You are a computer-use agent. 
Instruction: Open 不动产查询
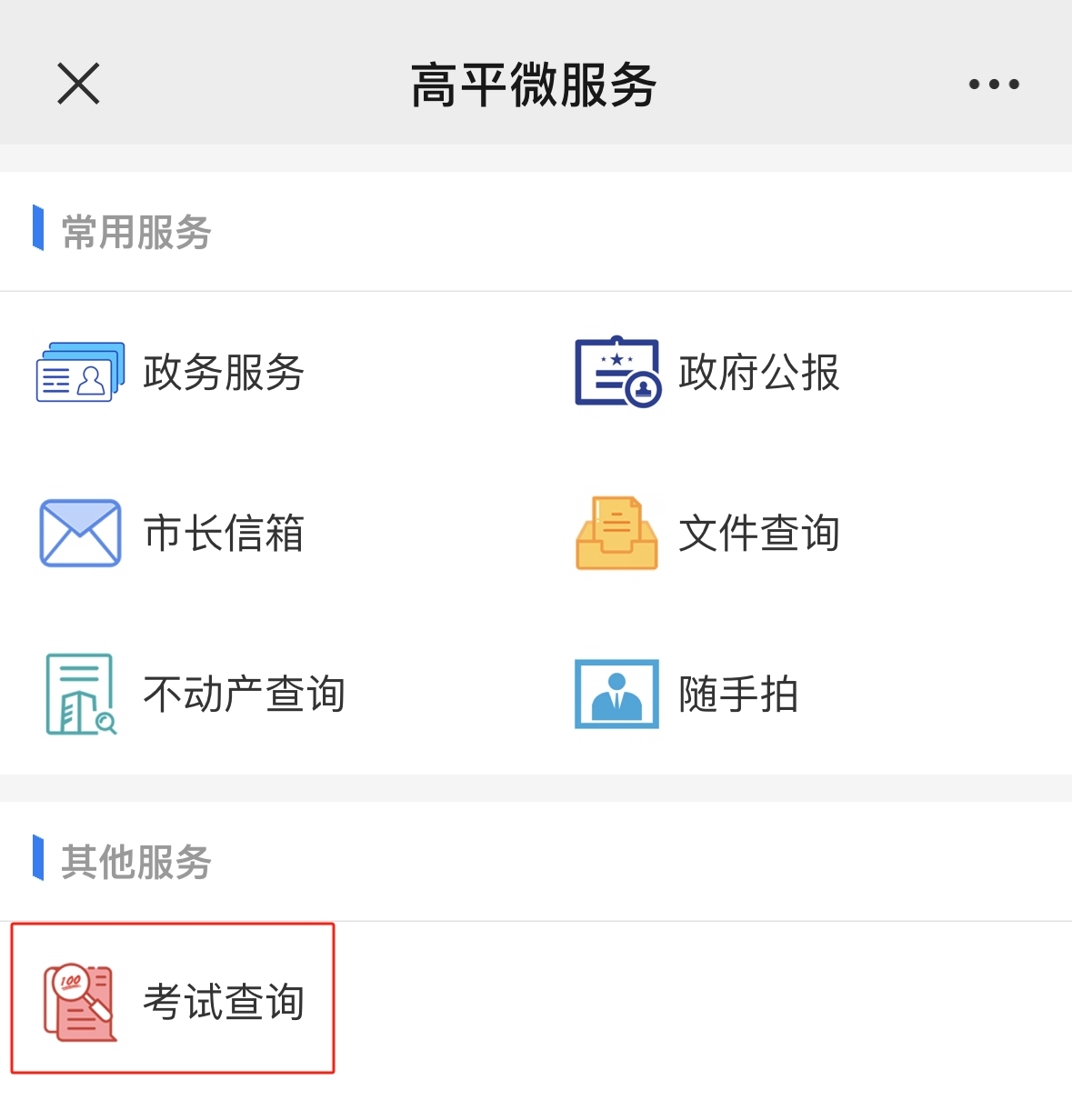(x=193, y=695)
